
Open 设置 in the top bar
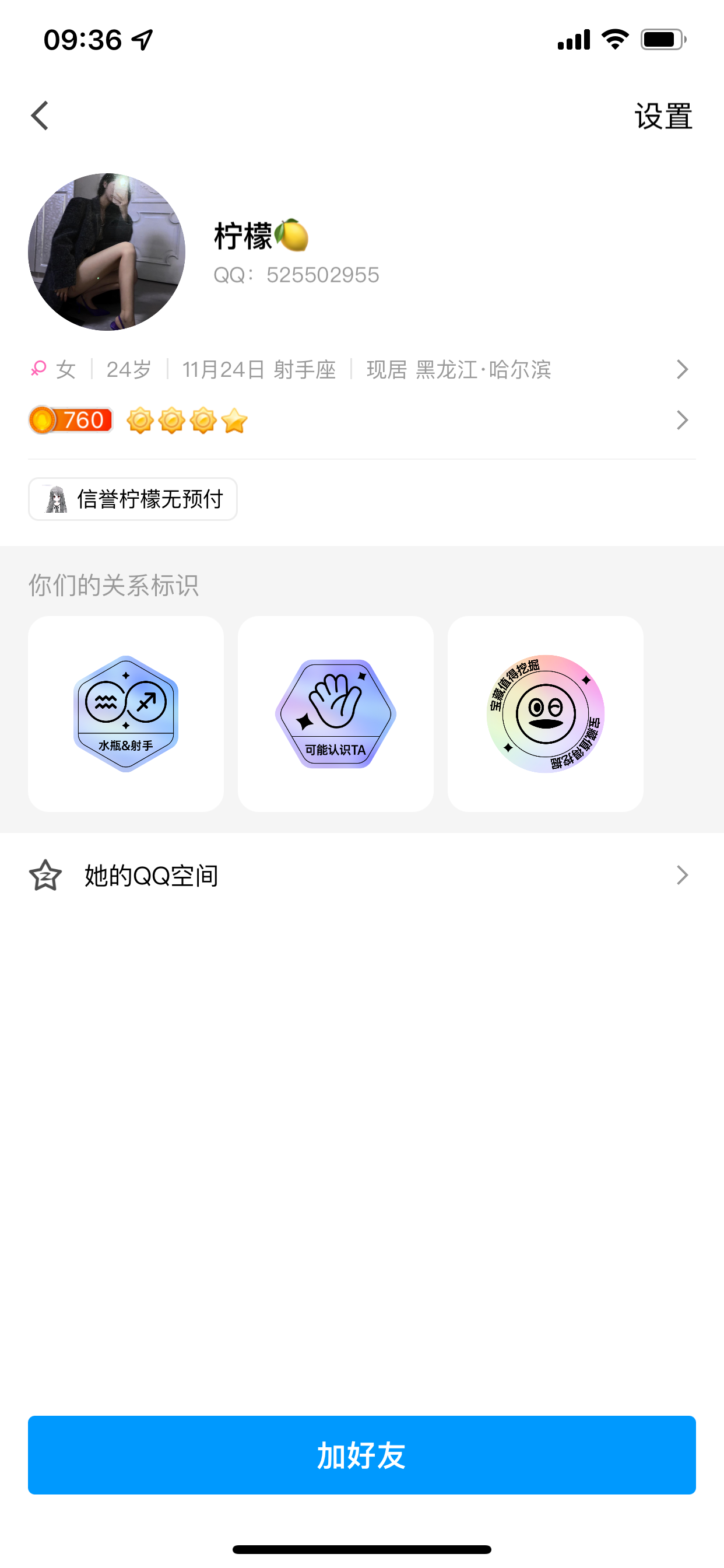click(663, 116)
